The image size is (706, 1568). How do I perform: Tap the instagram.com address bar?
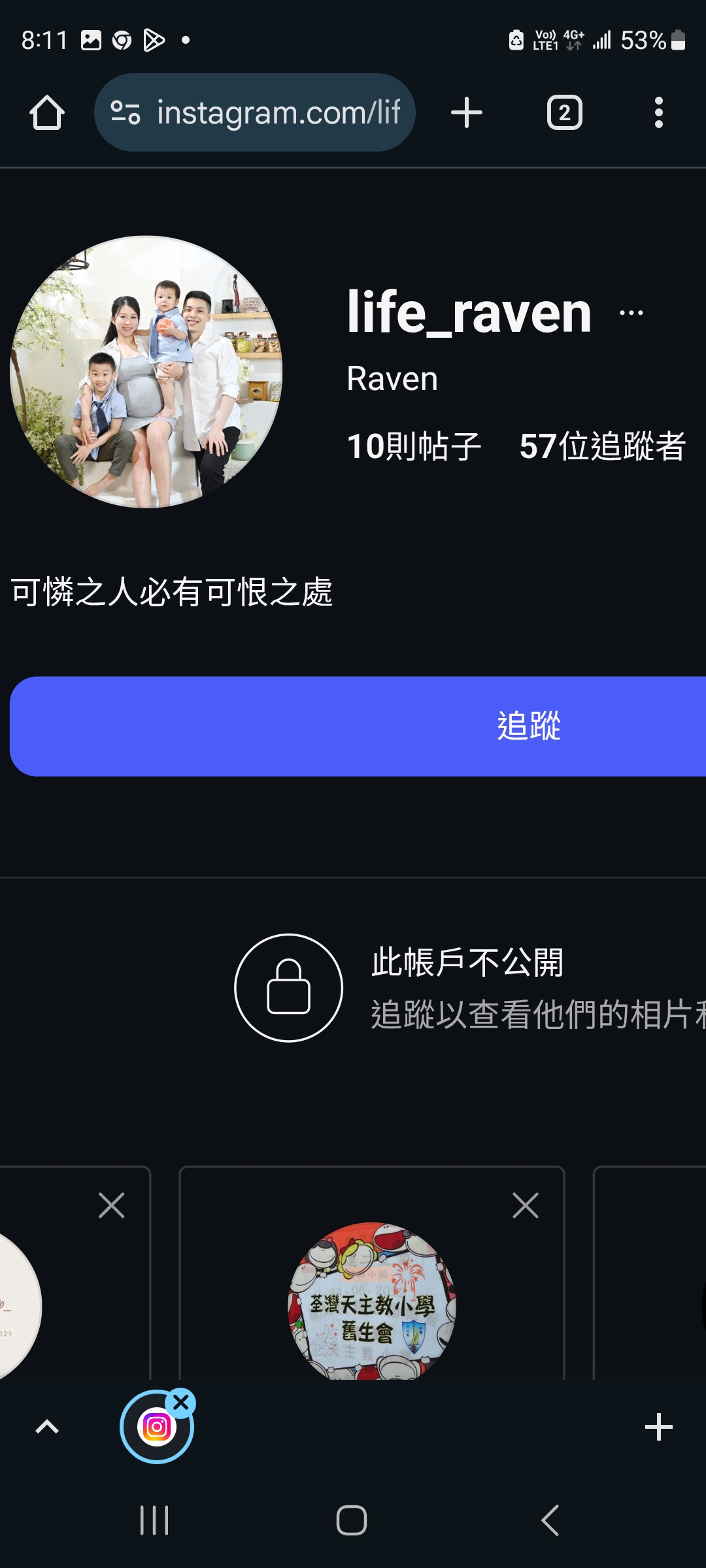pos(255,113)
